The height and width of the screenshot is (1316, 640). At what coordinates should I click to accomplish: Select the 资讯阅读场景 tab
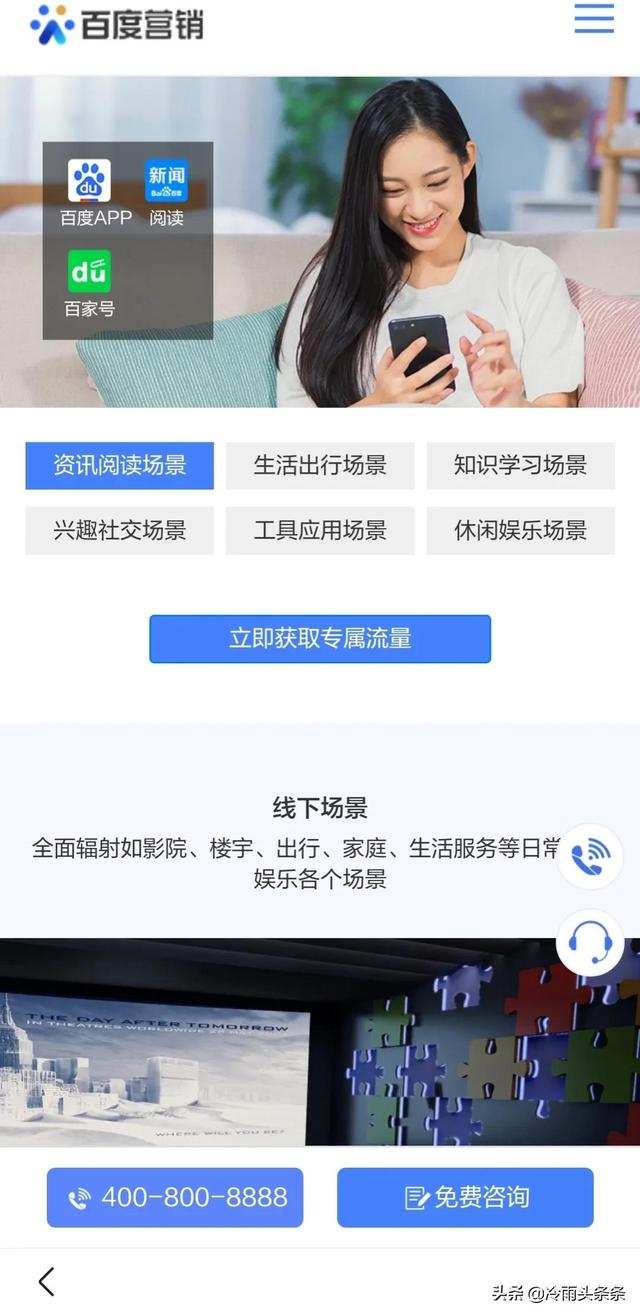pyautogui.click(x=119, y=465)
